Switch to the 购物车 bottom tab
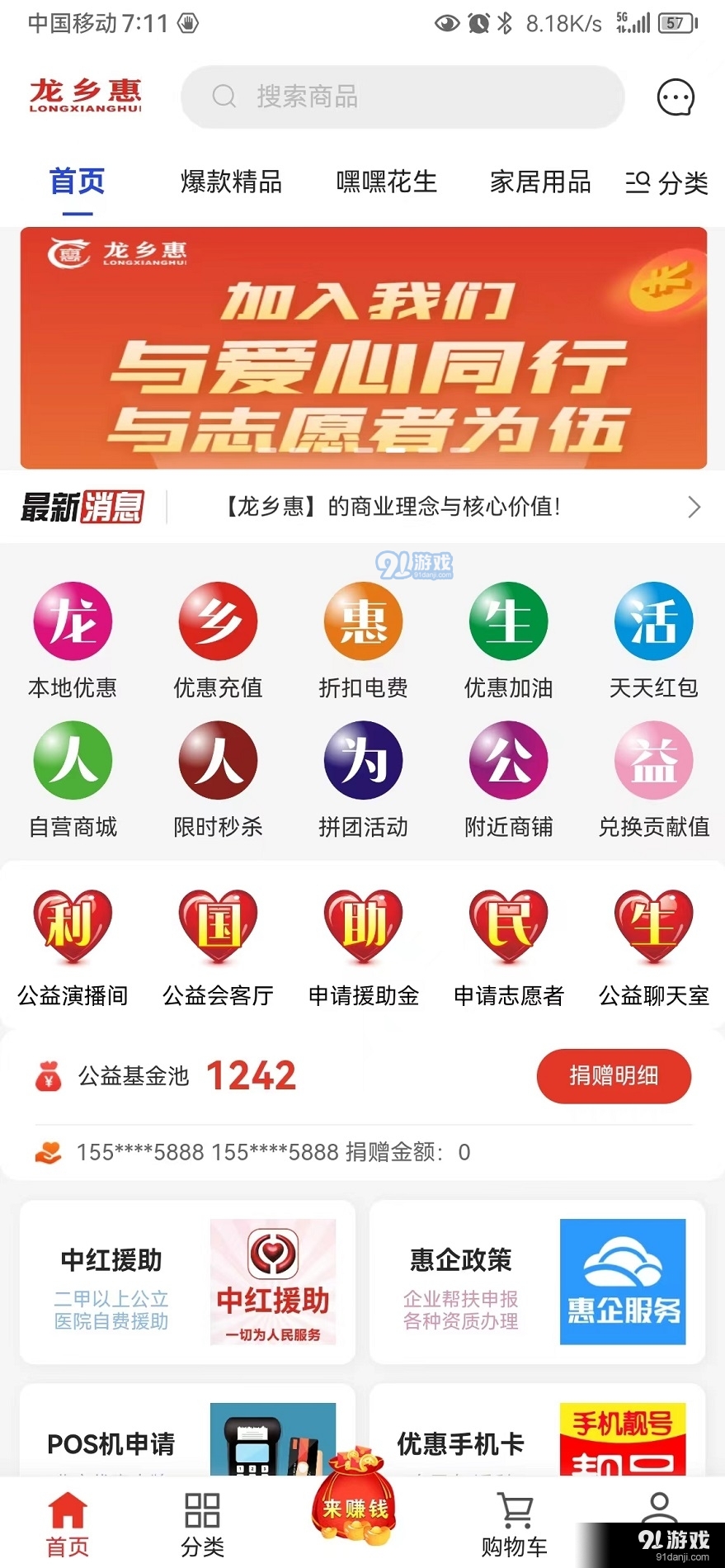Image resolution: width=725 pixels, height=1568 pixels. 515,1524
